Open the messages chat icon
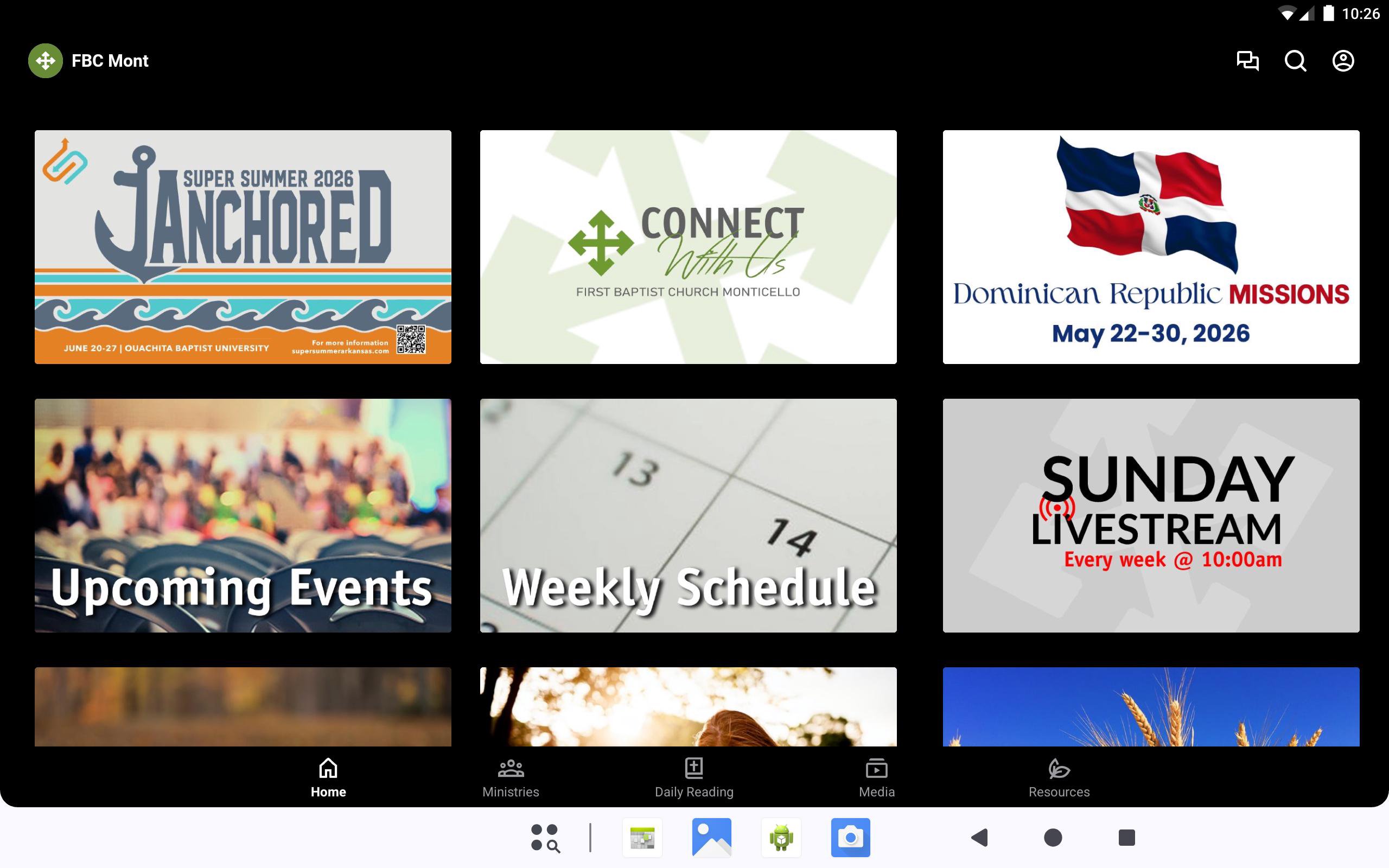This screenshot has height=868, width=1389. 1247,61
